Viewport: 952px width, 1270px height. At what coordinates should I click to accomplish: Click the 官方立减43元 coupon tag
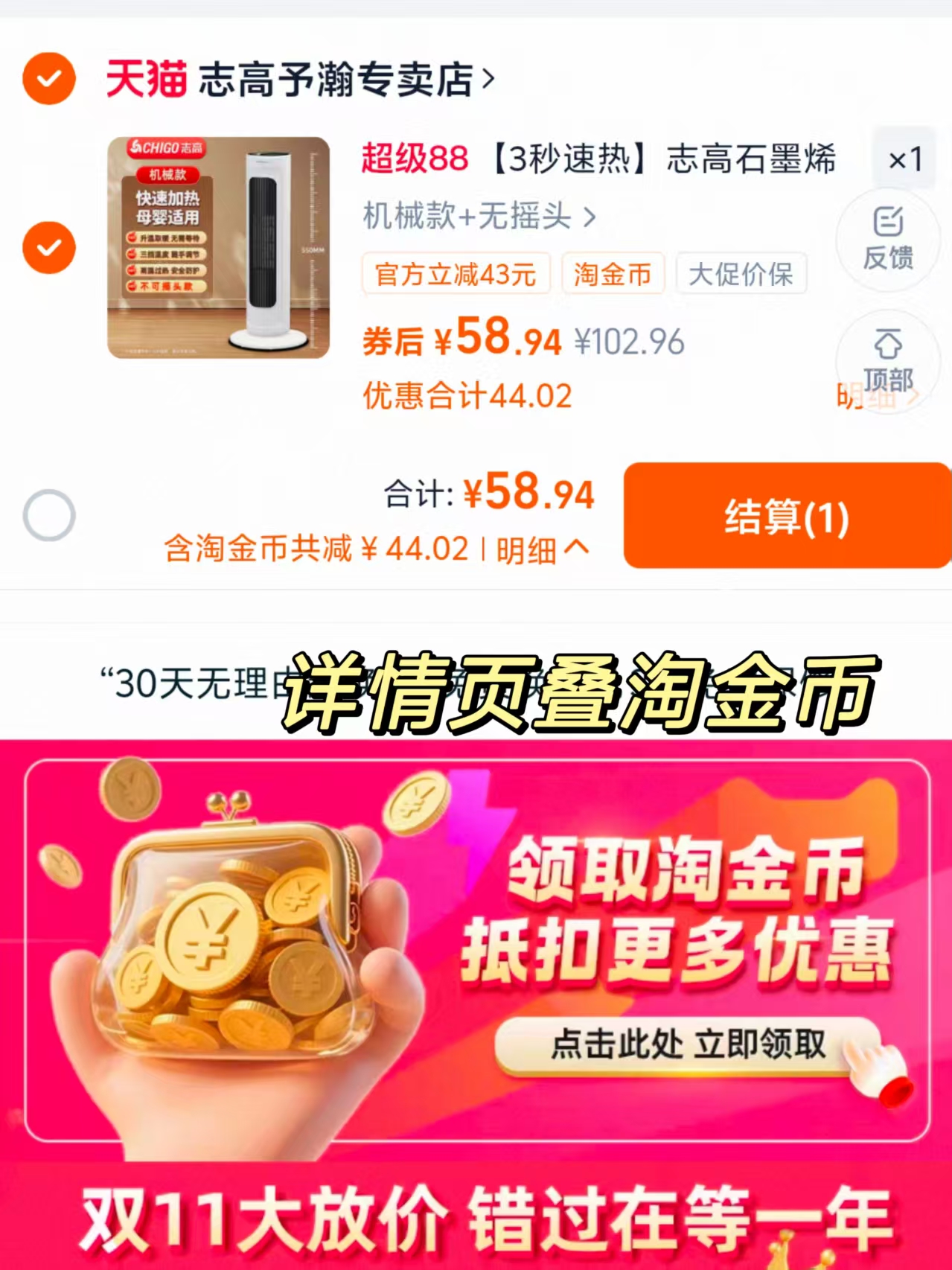[456, 274]
